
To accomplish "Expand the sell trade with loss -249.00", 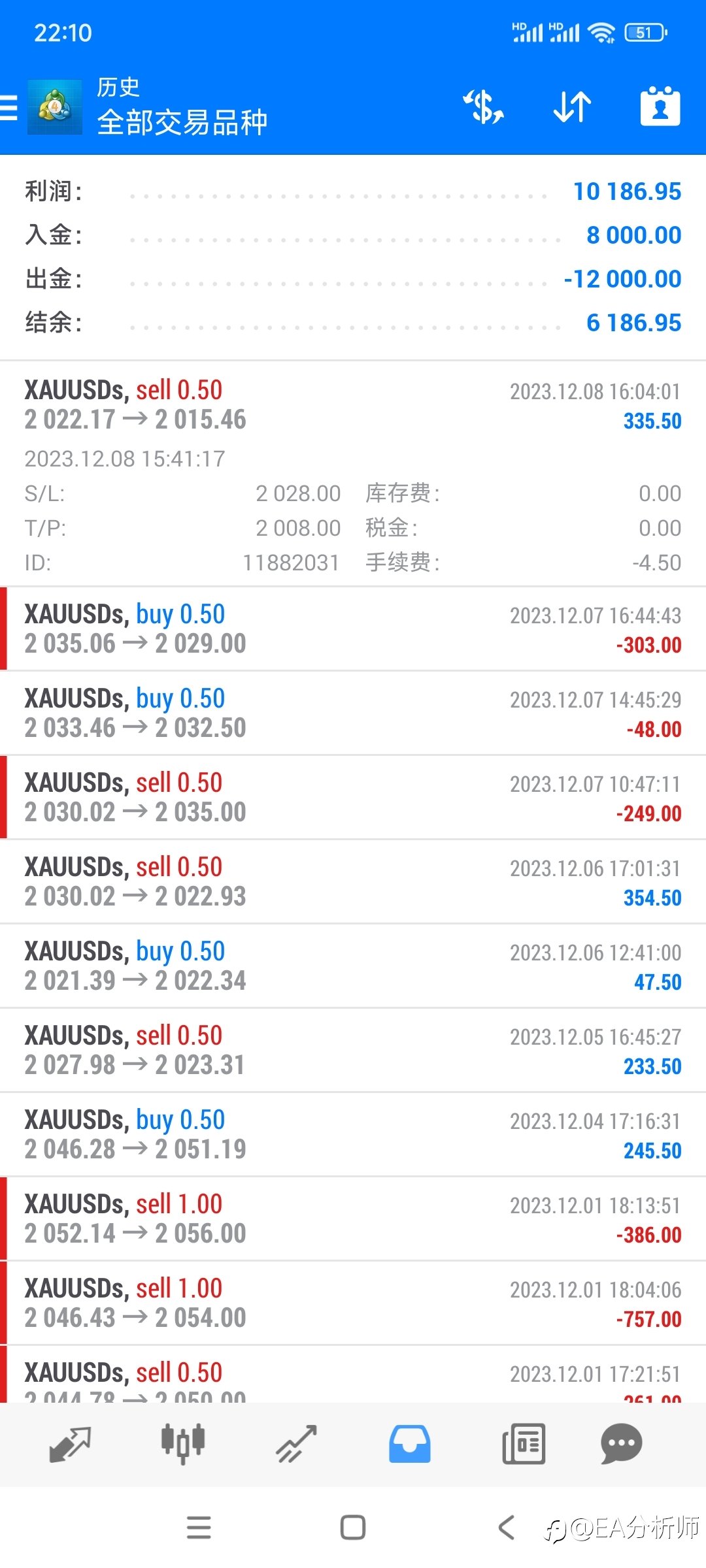I will pos(353,798).
